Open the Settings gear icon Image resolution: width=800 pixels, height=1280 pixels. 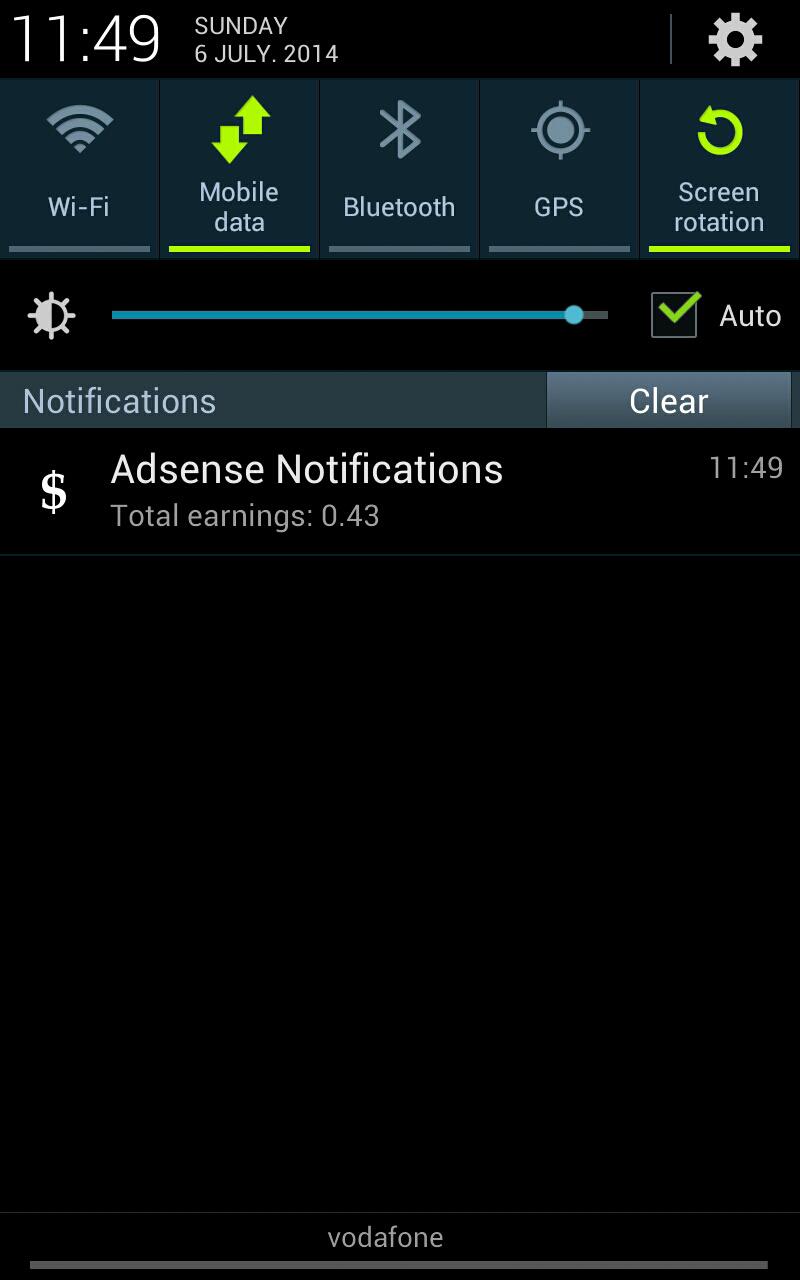pos(736,40)
